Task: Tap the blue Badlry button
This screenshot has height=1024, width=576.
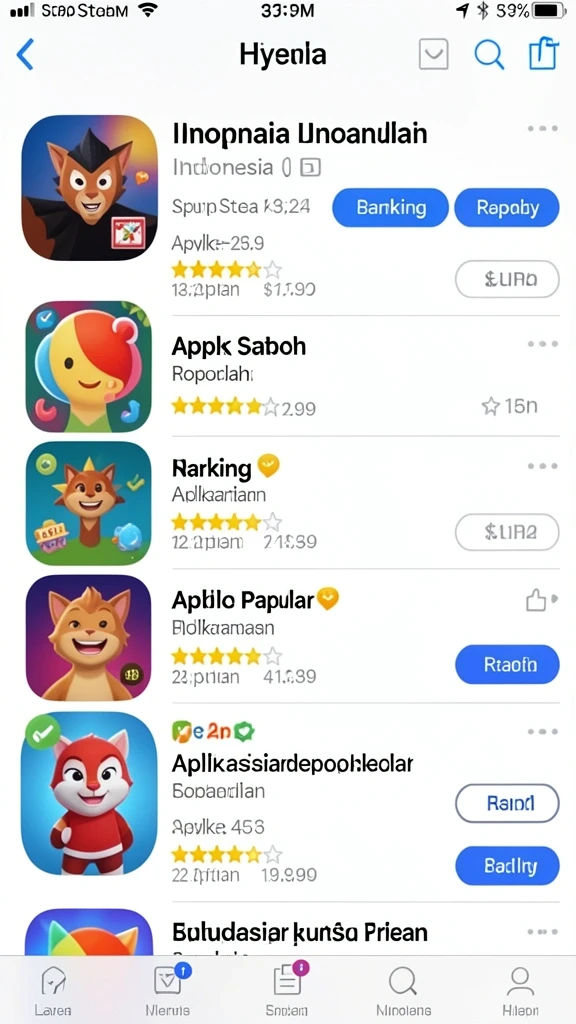Action: (x=507, y=866)
